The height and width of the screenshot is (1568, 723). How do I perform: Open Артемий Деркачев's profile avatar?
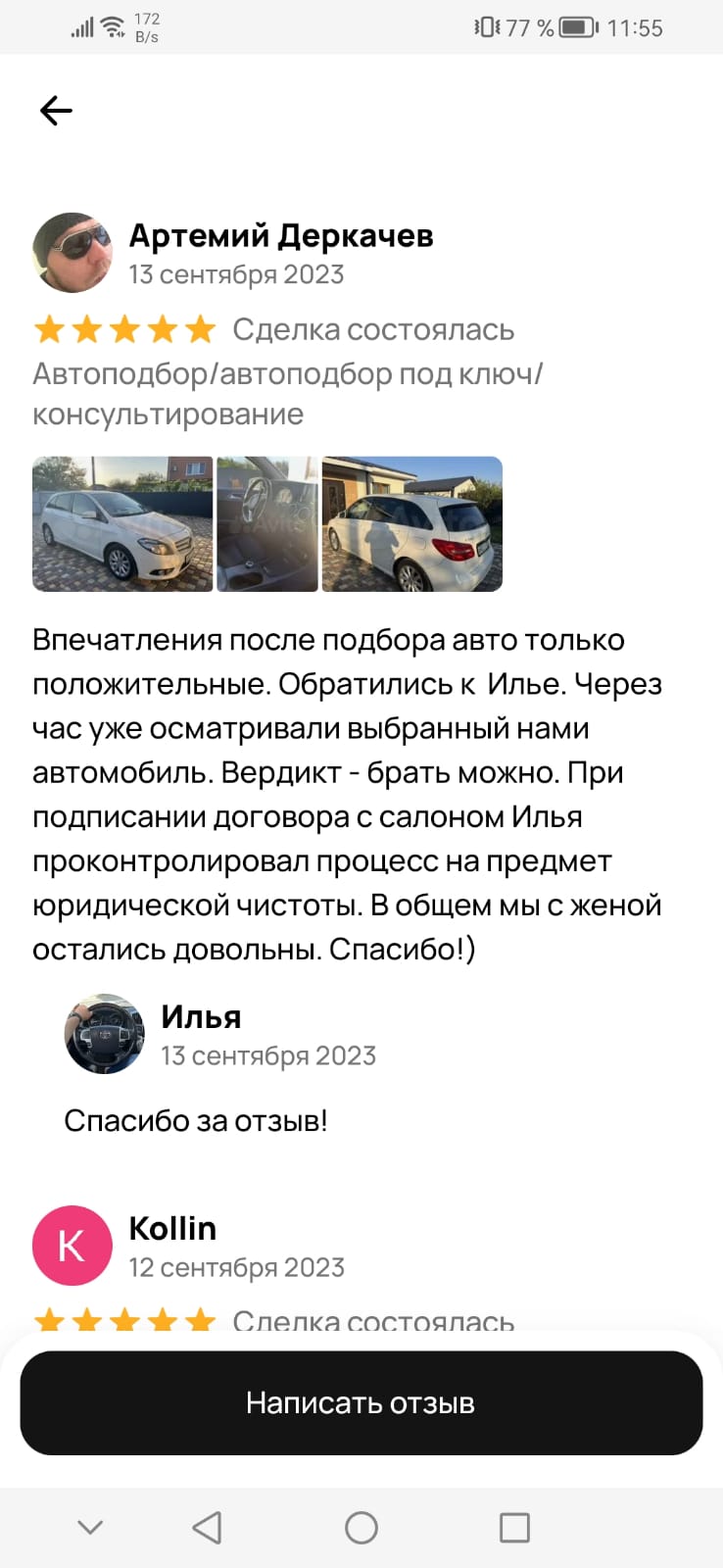click(x=72, y=253)
